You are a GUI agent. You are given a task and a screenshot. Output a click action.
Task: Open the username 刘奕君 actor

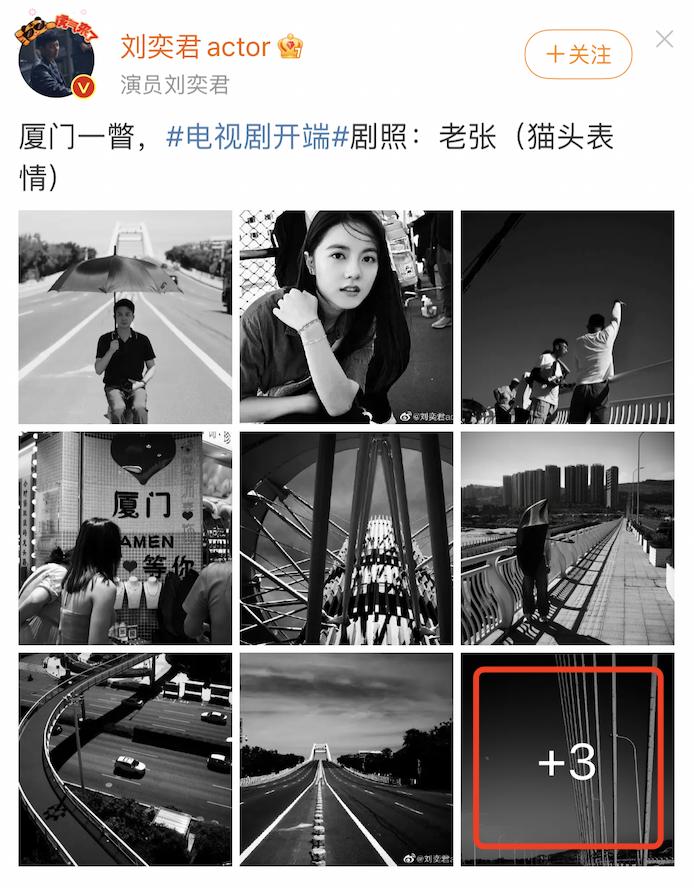pyautogui.click(x=196, y=46)
